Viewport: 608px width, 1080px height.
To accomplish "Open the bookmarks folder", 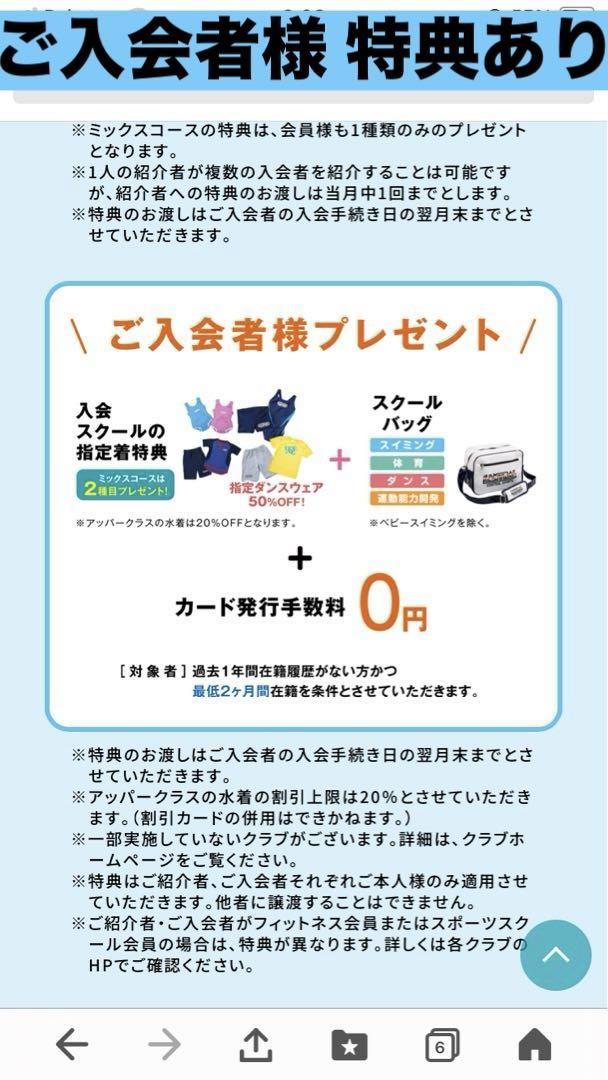I will click(x=349, y=1046).
